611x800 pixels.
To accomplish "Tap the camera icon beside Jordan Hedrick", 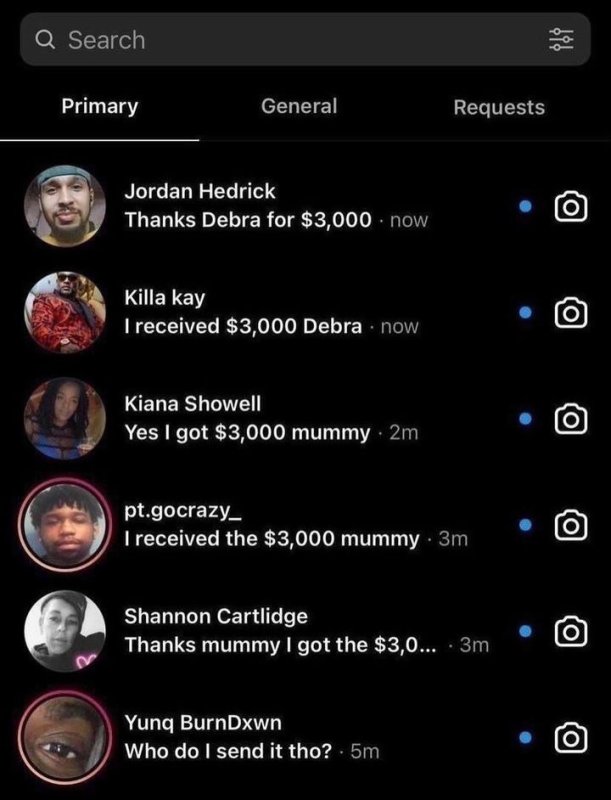I will pos(570,206).
